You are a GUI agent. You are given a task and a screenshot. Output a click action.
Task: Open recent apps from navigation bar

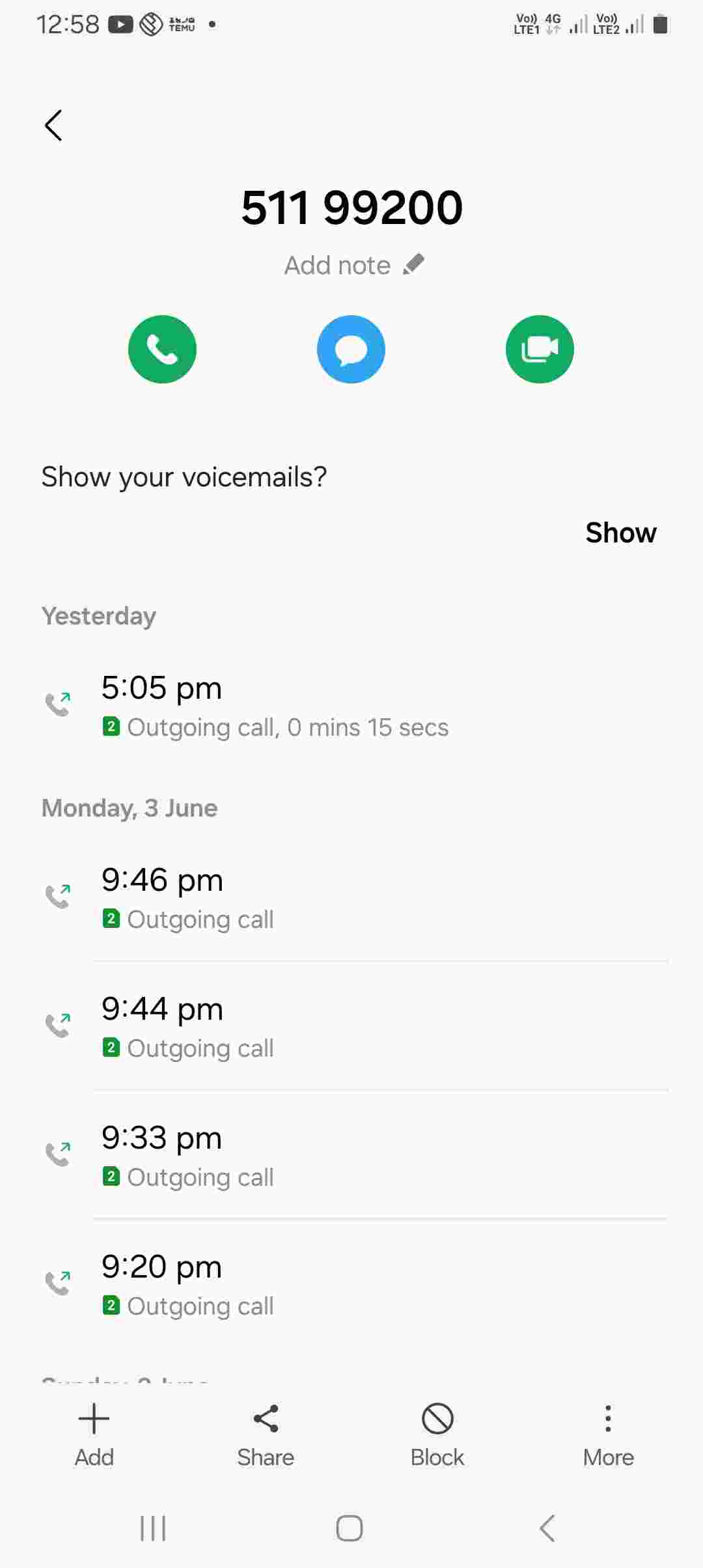coord(154,1528)
